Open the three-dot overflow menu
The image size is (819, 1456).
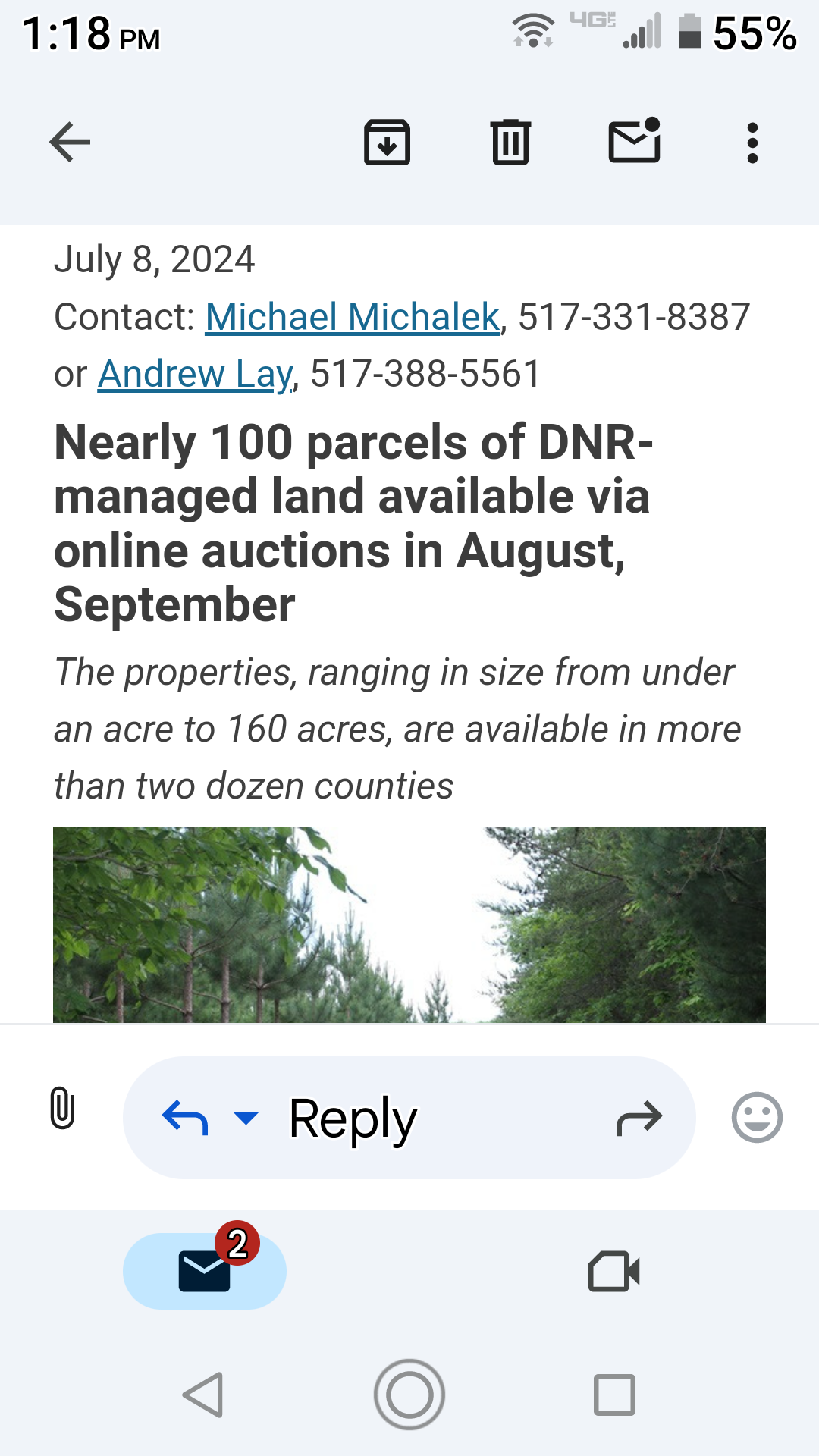click(752, 143)
